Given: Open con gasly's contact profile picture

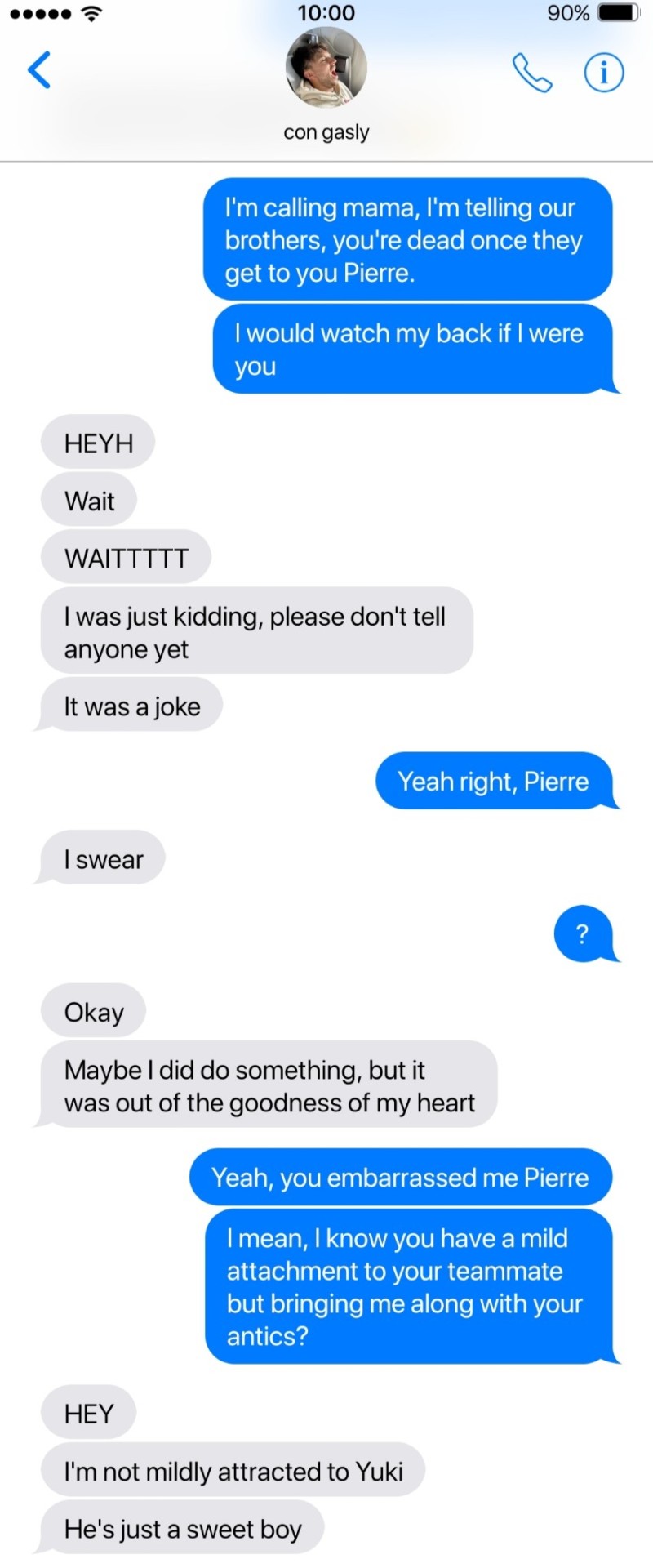Looking at the screenshot, I should pos(326,69).
